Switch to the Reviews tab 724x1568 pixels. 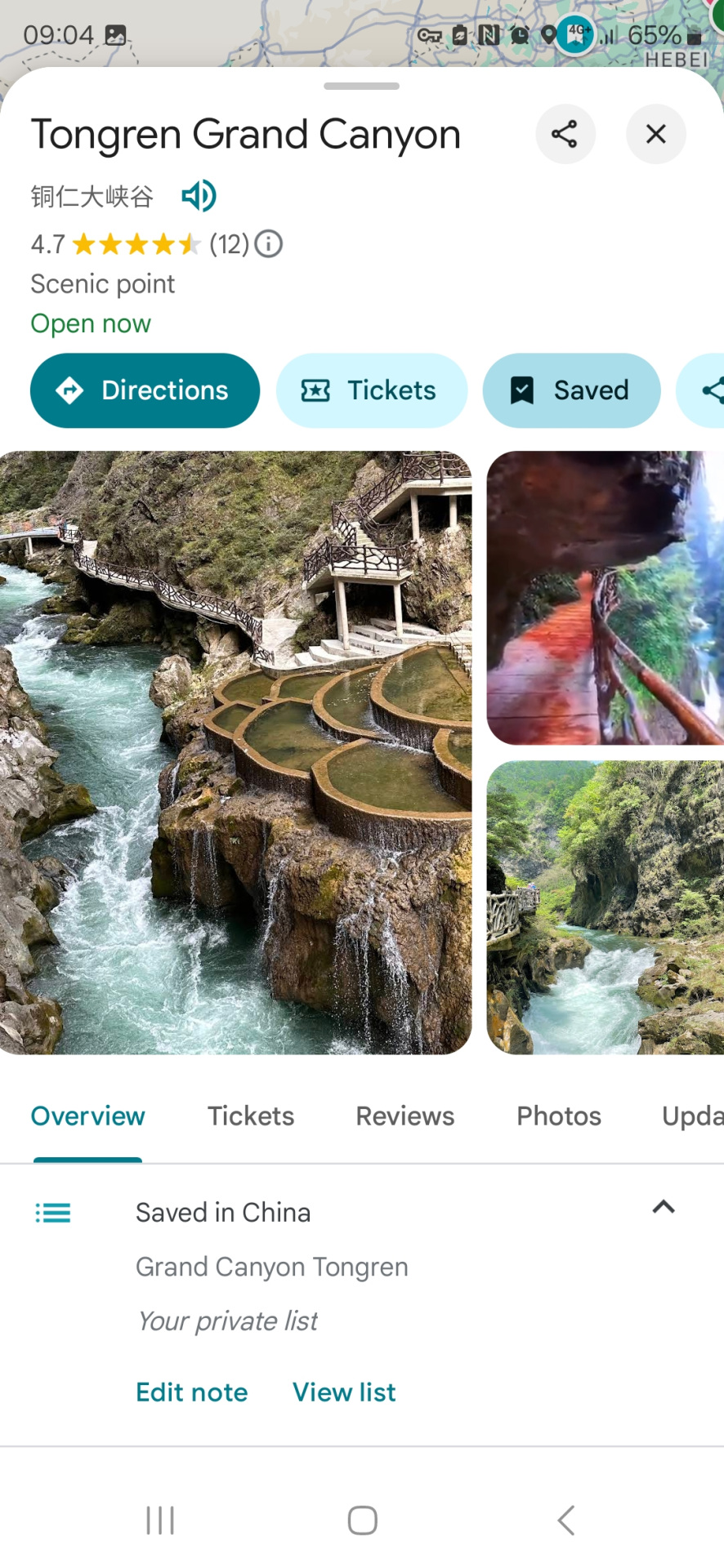click(404, 1116)
